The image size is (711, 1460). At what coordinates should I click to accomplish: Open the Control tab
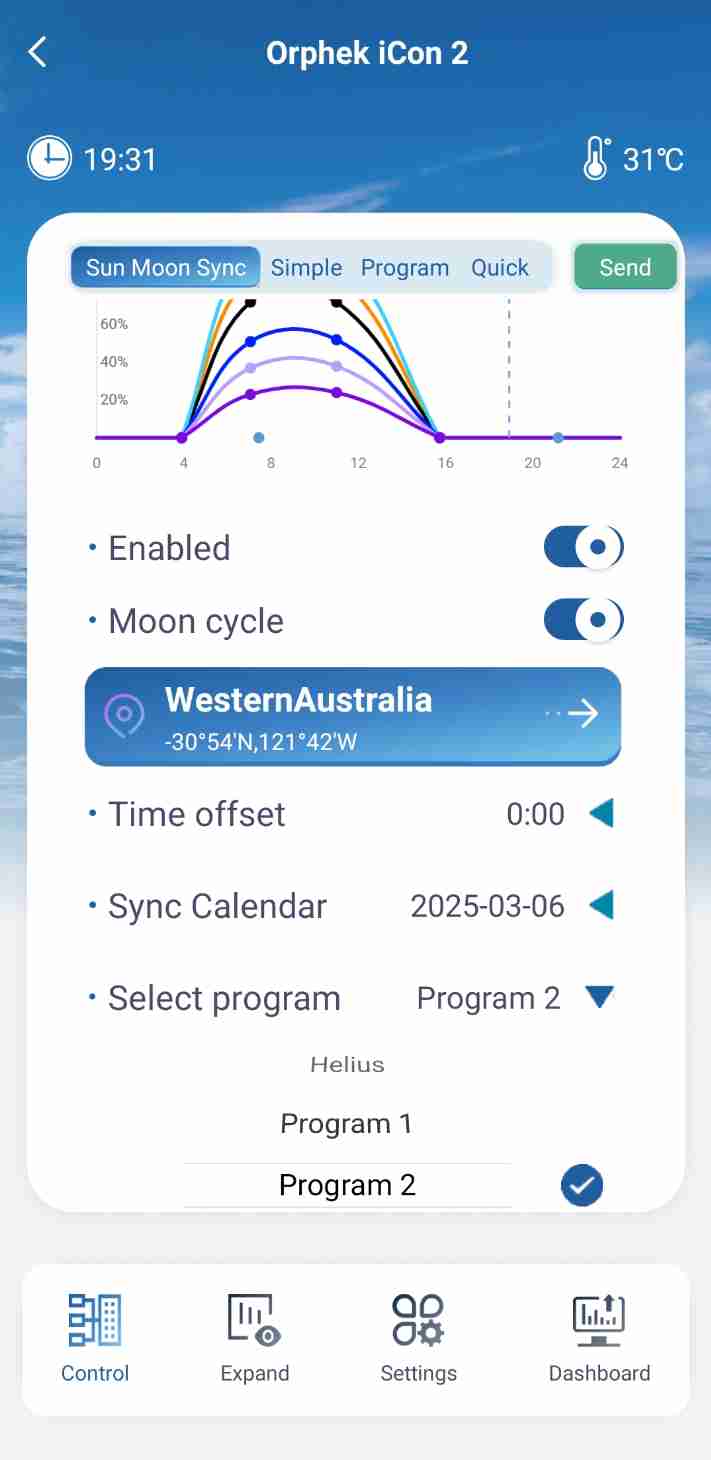tap(95, 1339)
